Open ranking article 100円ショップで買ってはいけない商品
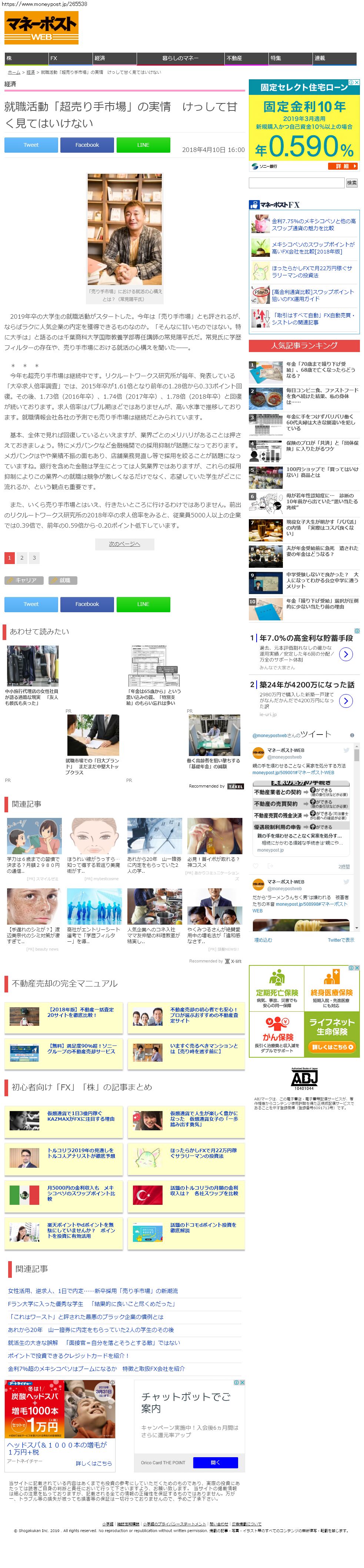 322,473
